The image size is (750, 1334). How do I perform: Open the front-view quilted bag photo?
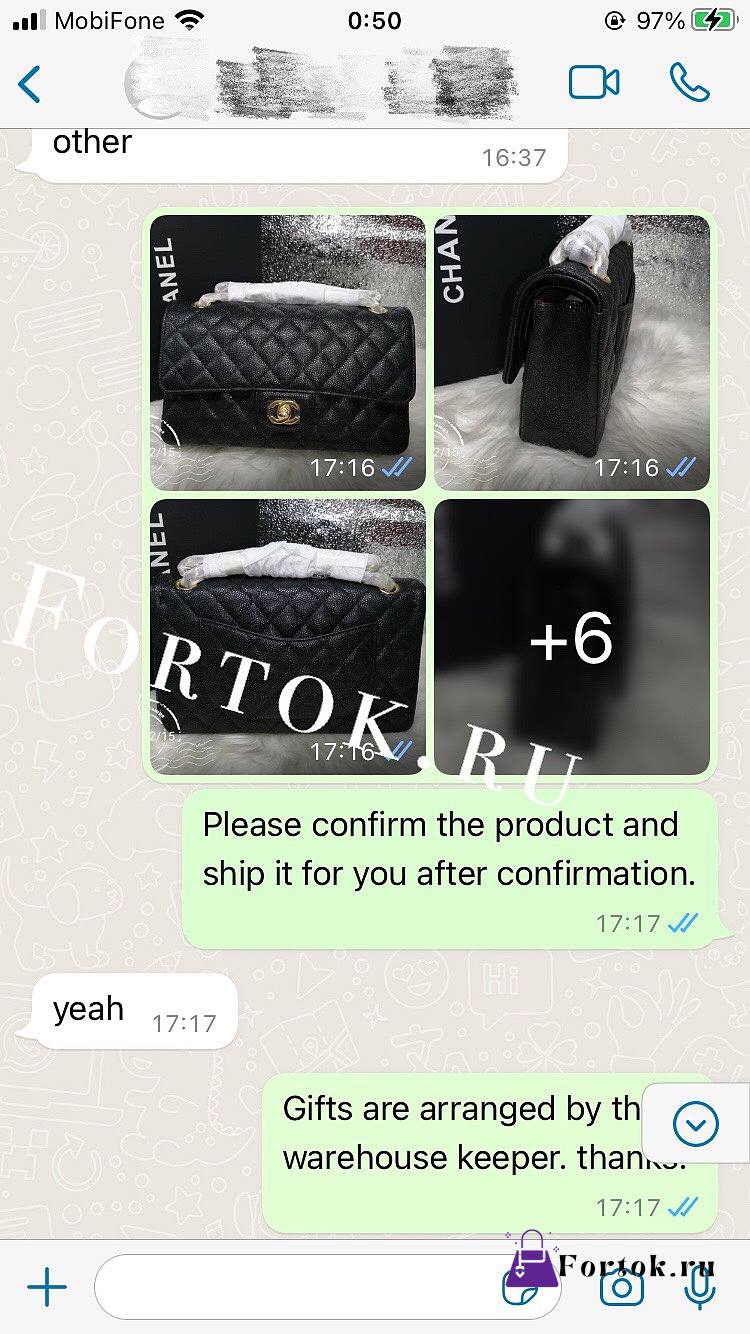288,352
